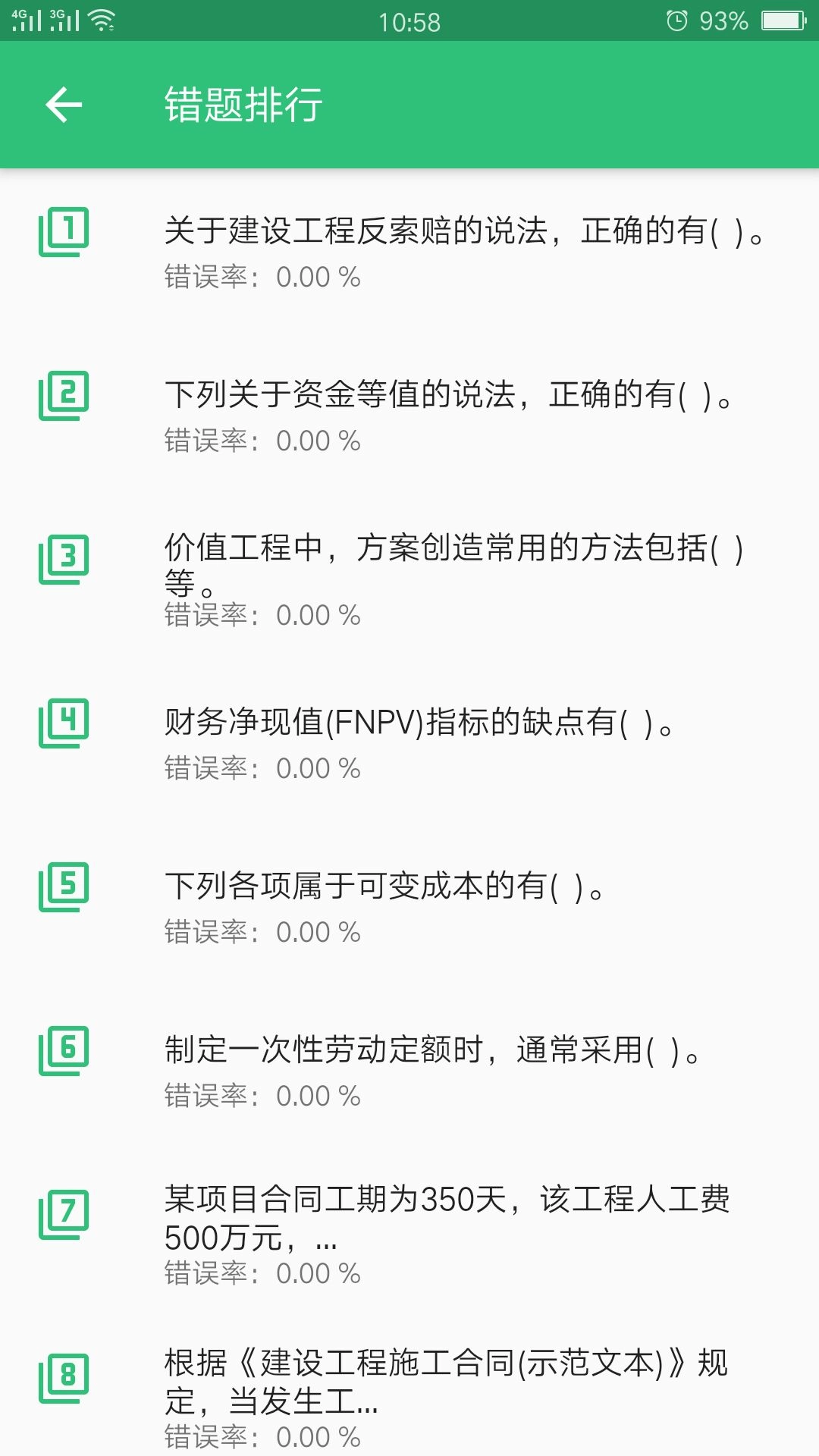Viewport: 819px width, 1456px height.
Task: Tap the battery indicator in the status bar
Action: [x=783, y=21]
